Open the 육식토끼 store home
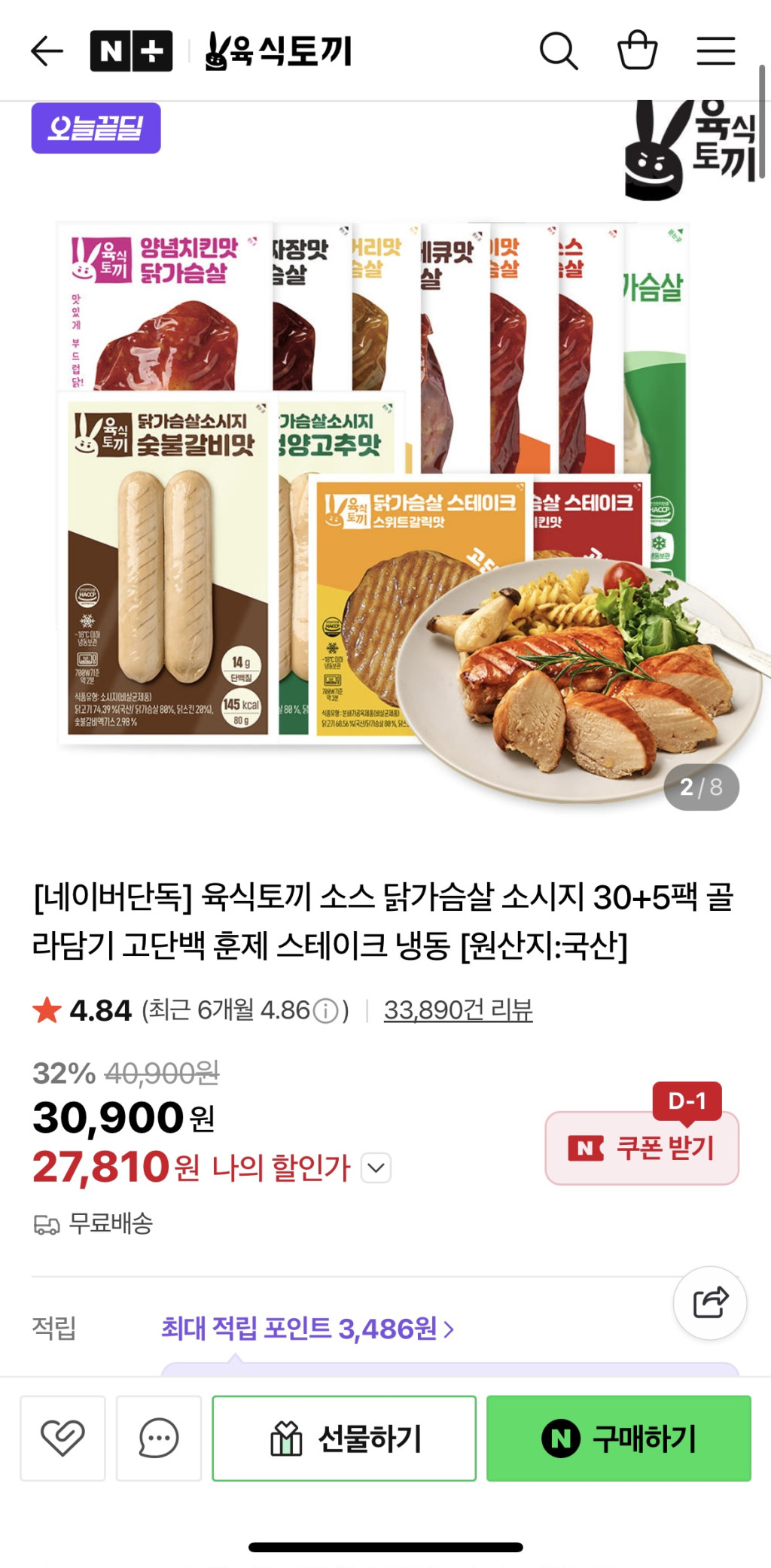This screenshot has width=771, height=1568. click(x=279, y=51)
